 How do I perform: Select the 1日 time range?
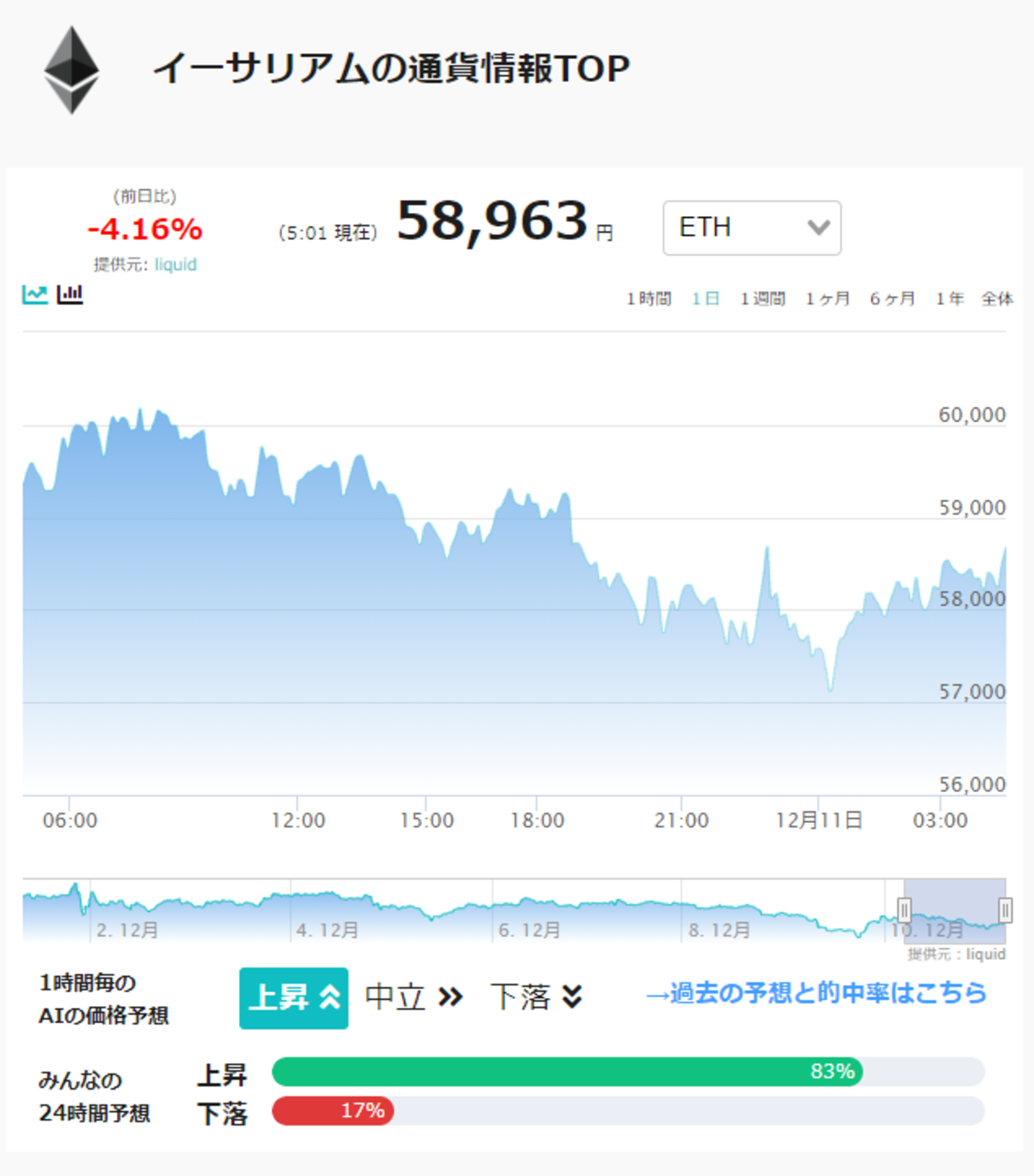click(705, 298)
